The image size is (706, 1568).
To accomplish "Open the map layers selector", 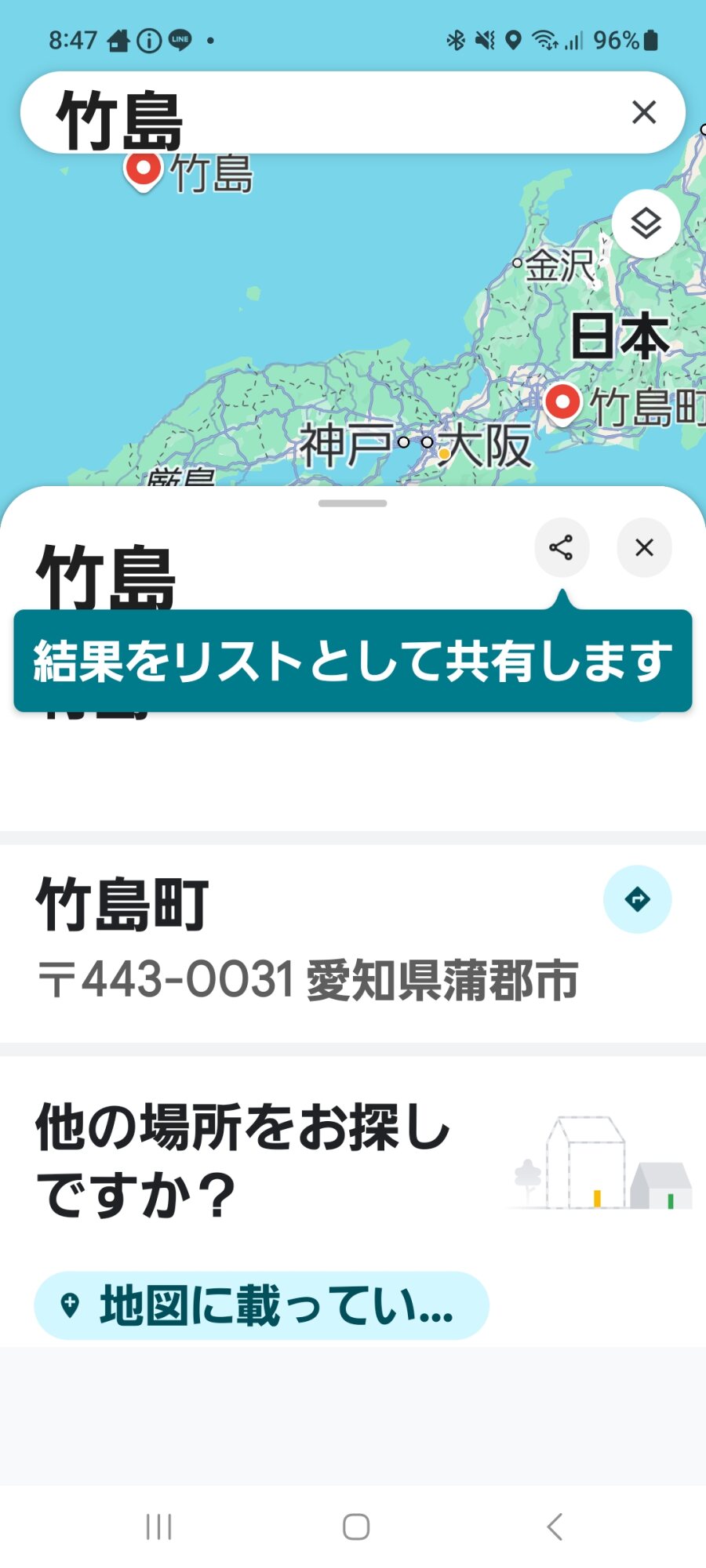I will pyautogui.click(x=646, y=224).
